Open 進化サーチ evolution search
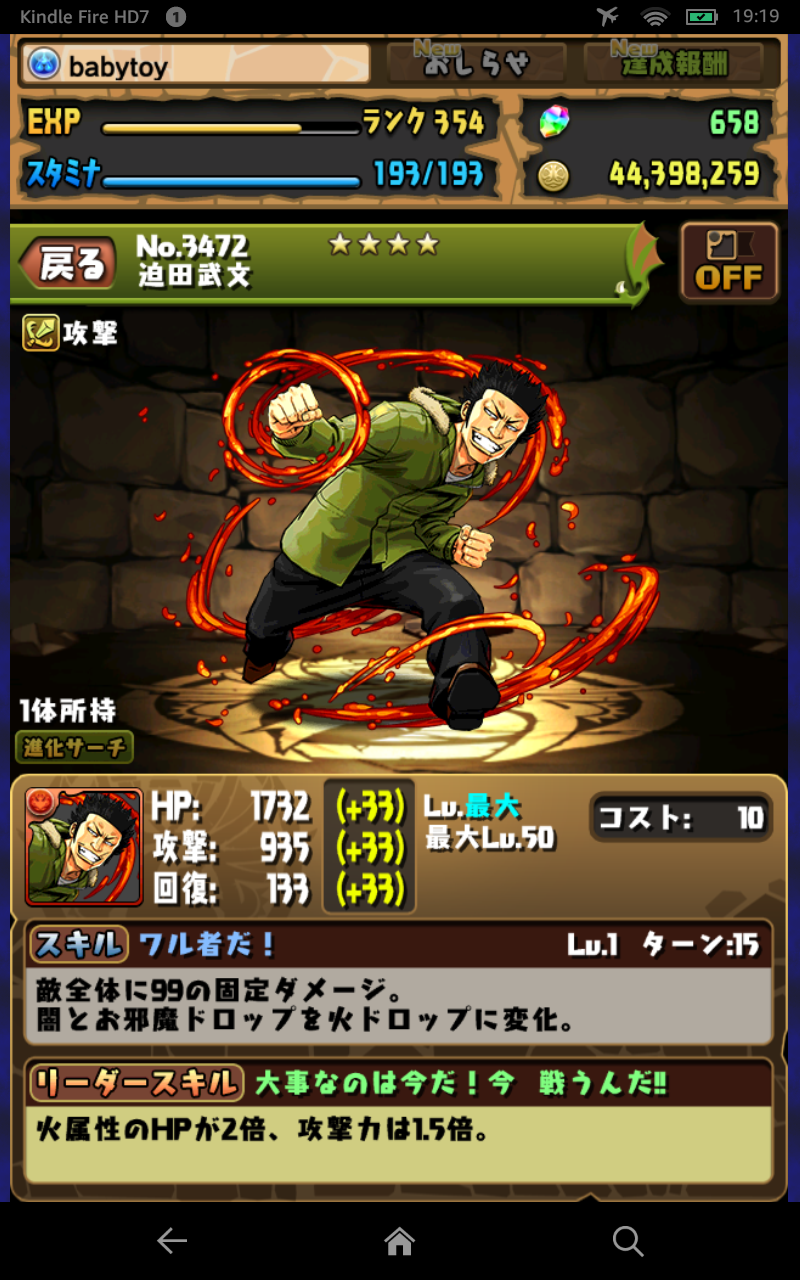 74,747
